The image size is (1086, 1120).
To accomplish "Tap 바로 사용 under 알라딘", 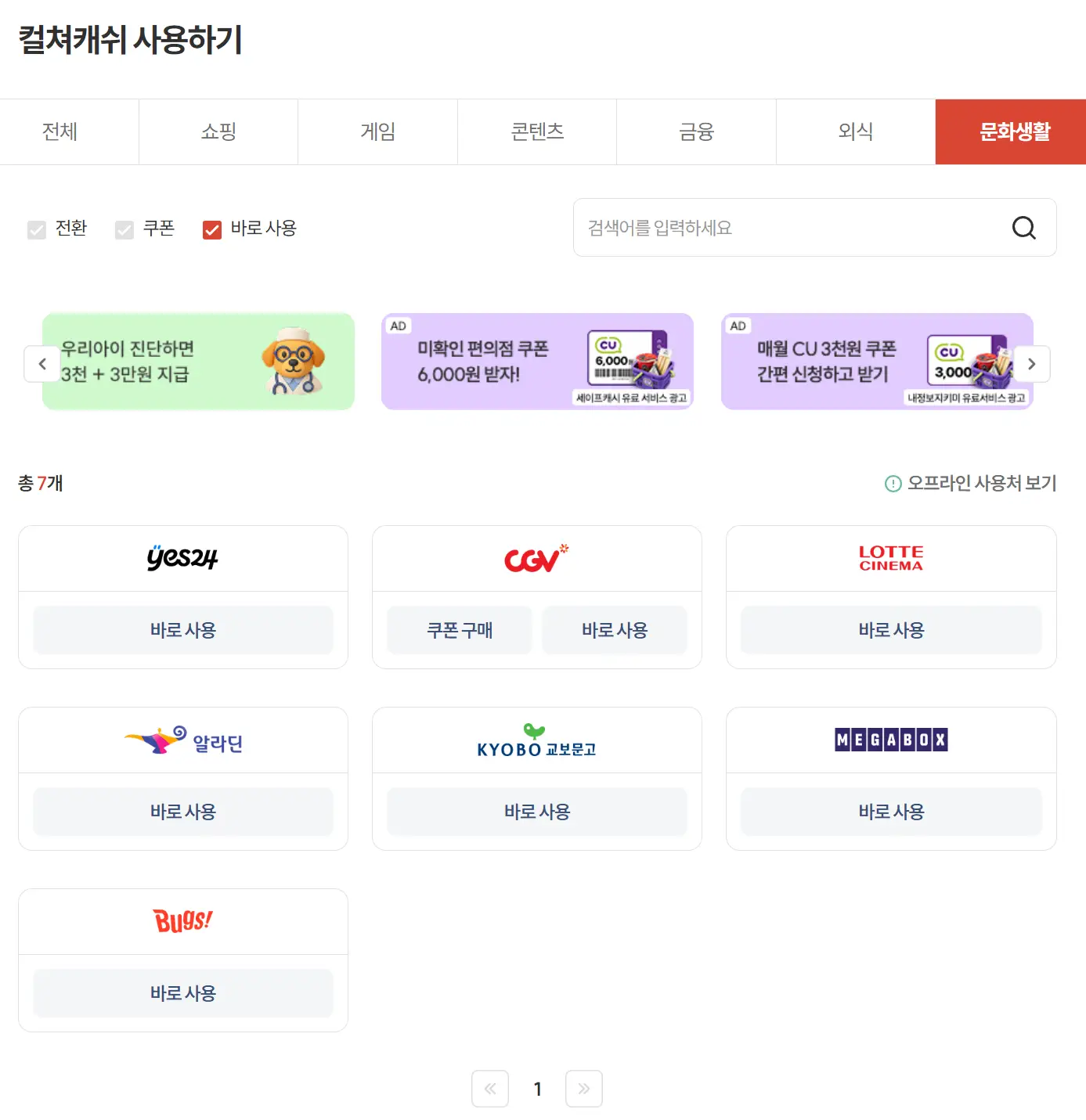I will pos(183,812).
